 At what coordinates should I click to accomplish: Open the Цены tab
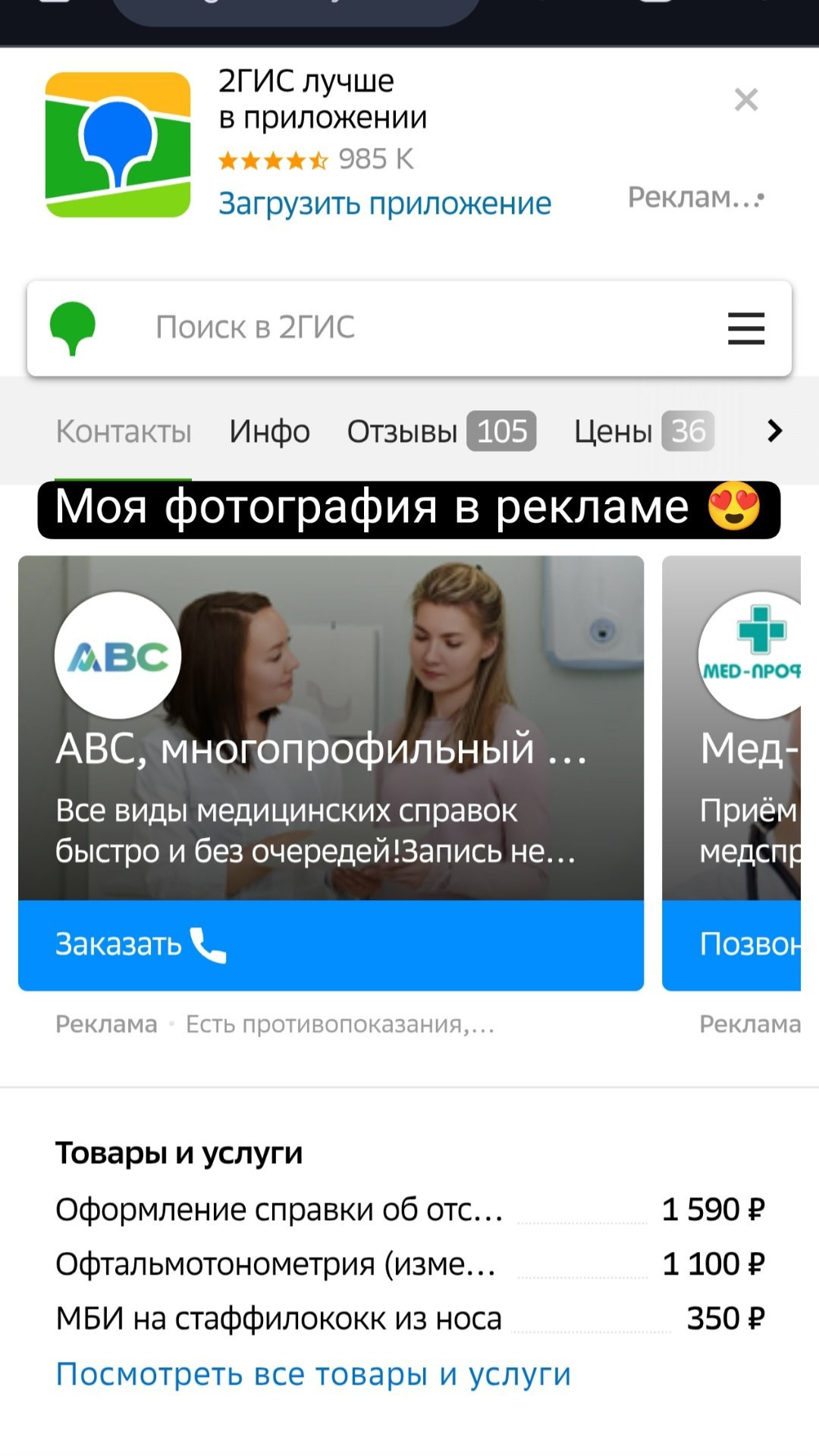(x=643, y=431)
